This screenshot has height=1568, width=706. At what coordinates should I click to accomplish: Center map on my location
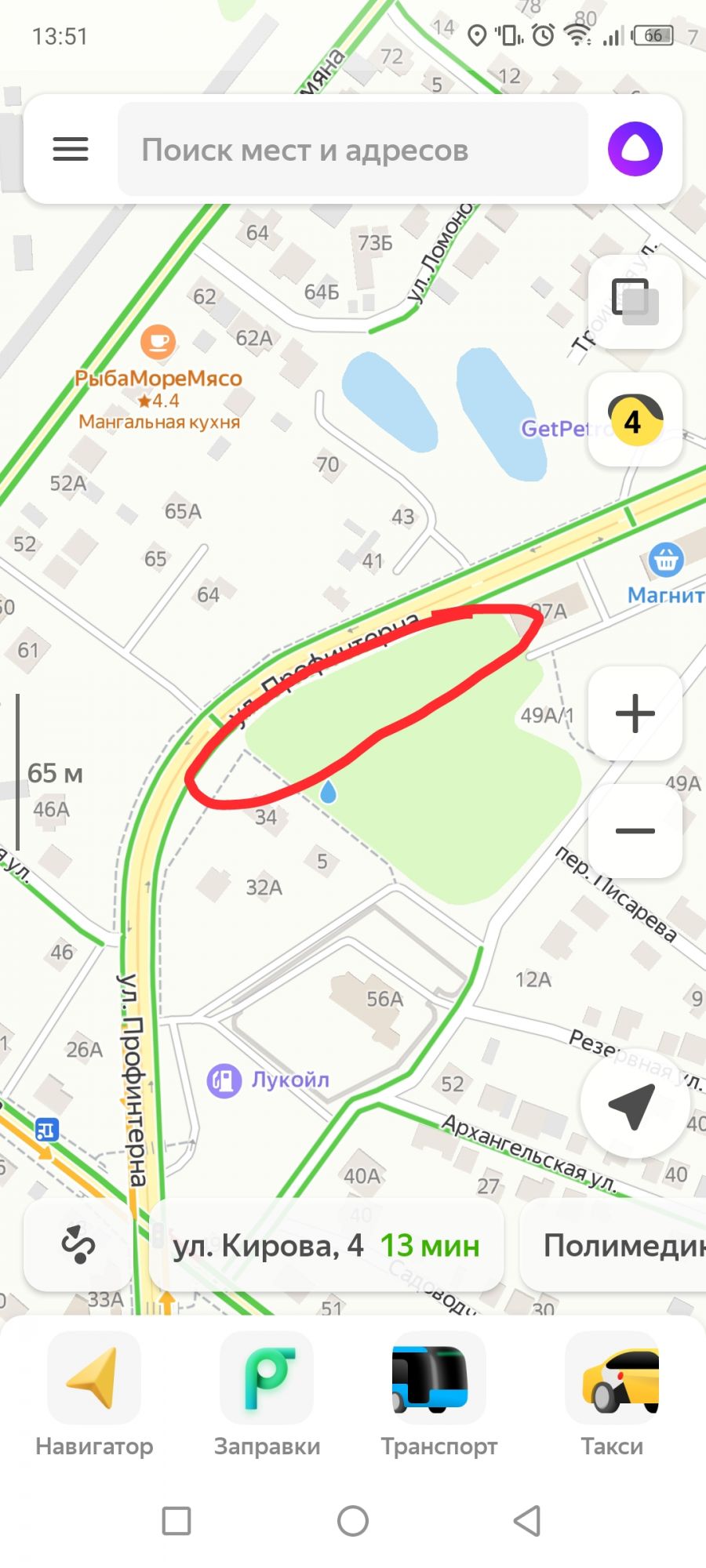click(x=634, y=1104)
